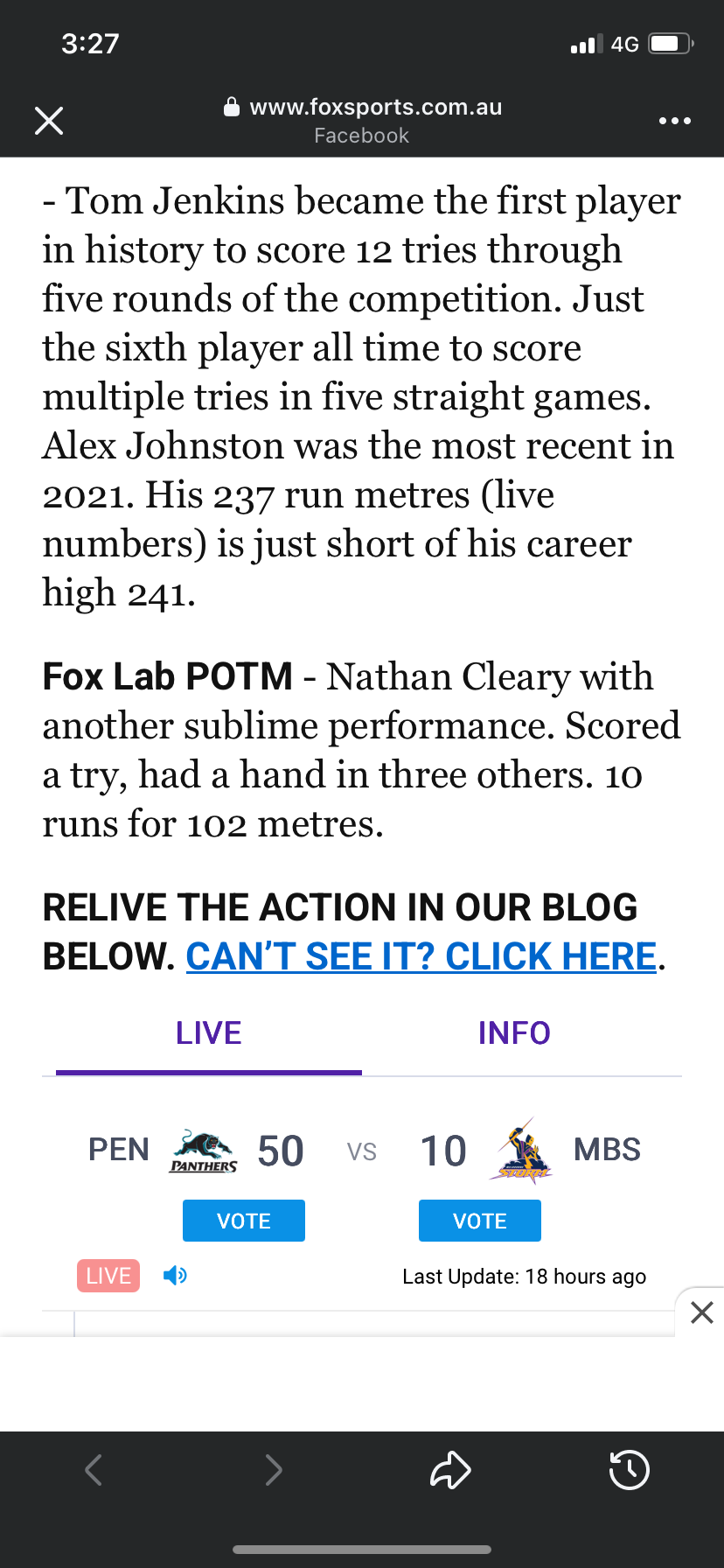This screenshot has height=1568, width=724.
Task: Open the browser overflow menu
Action: click(x=674, y=121)
